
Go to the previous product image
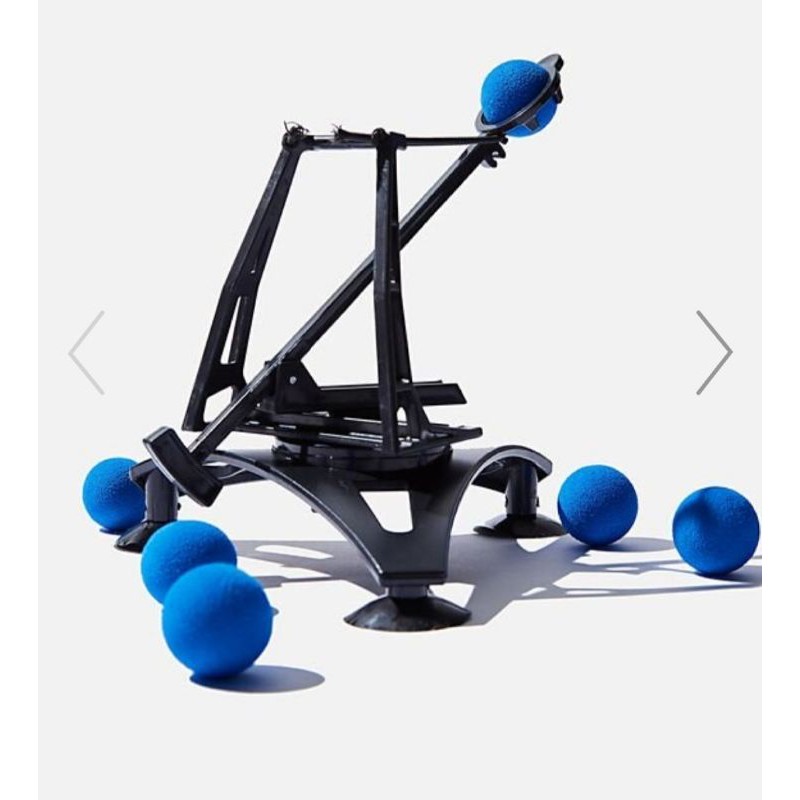(86, 352)
